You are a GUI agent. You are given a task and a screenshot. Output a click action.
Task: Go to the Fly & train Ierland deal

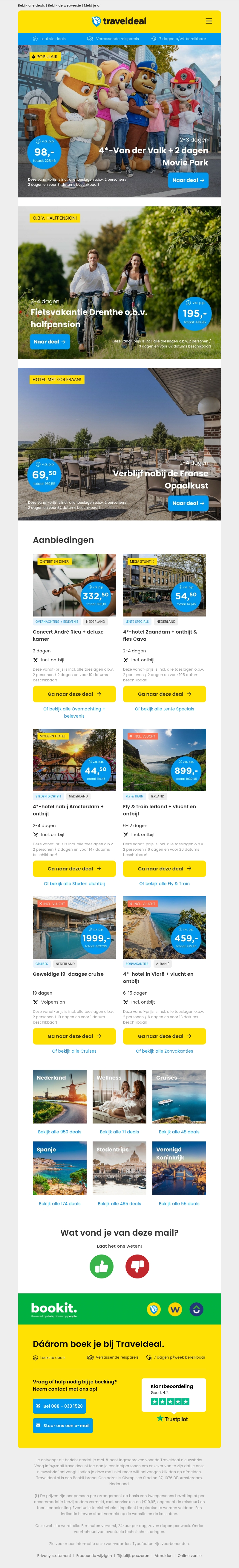pos(164,868)
